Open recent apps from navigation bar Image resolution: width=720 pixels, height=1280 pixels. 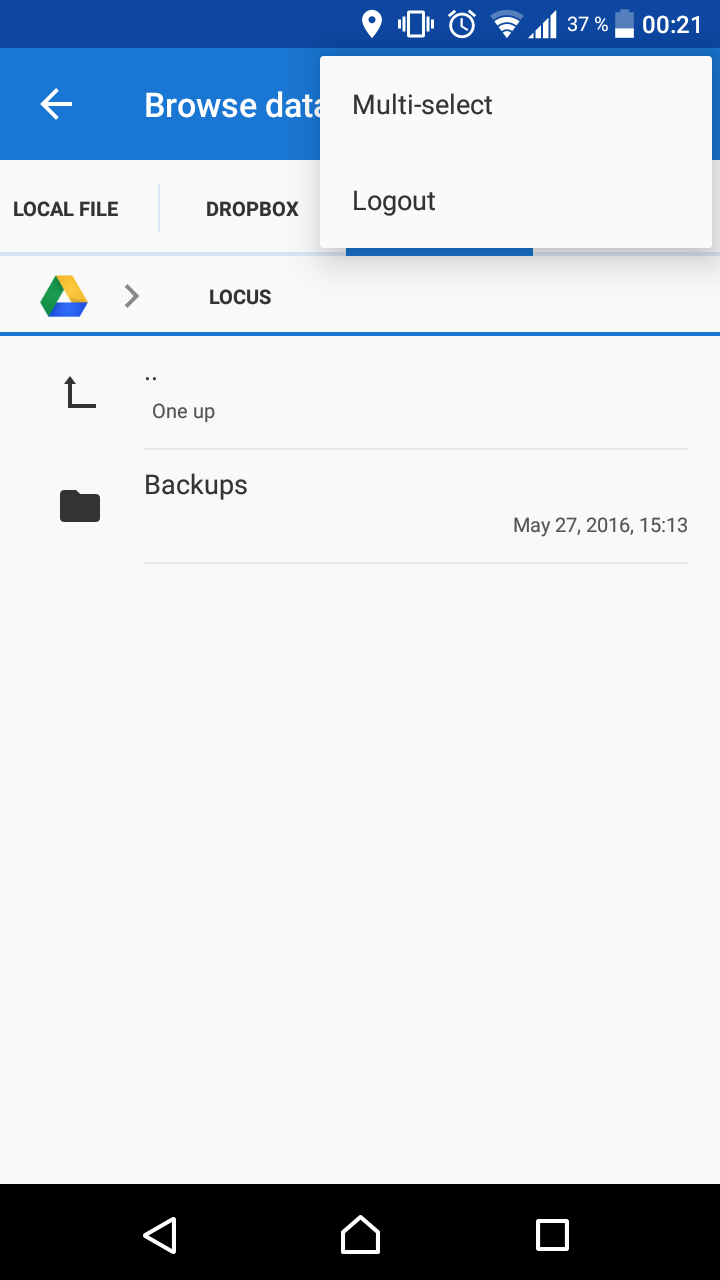point(552,1234)
